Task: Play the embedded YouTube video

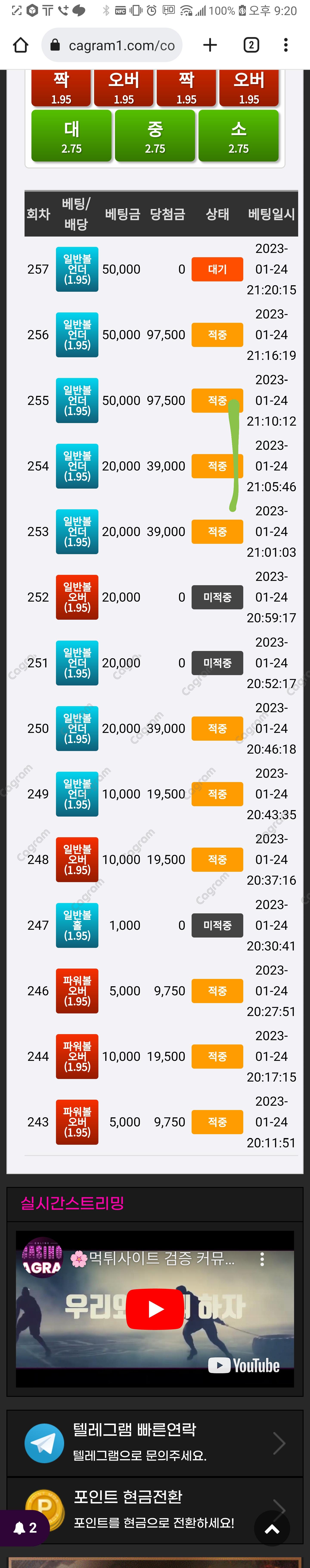Action: click(x=155, y=1308)
